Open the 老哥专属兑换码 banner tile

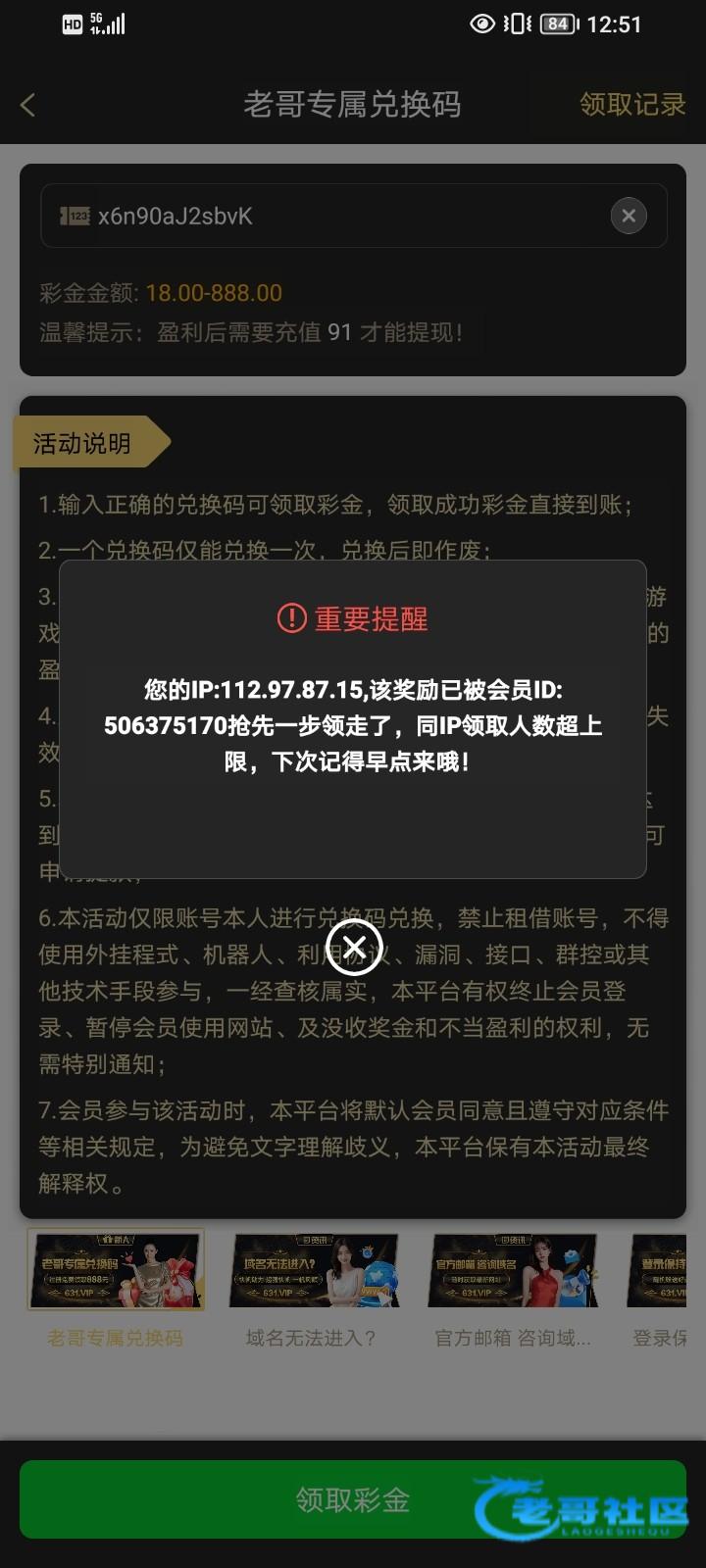[x=116, y=1270]
